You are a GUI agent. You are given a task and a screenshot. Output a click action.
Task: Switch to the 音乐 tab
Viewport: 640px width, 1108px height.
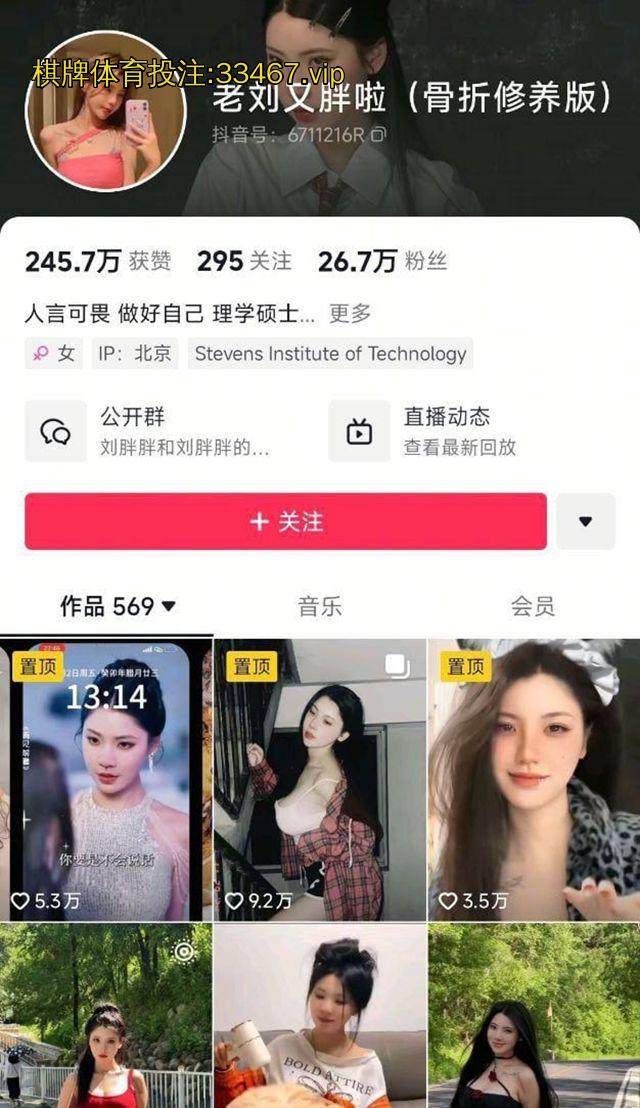coord(320,606)
